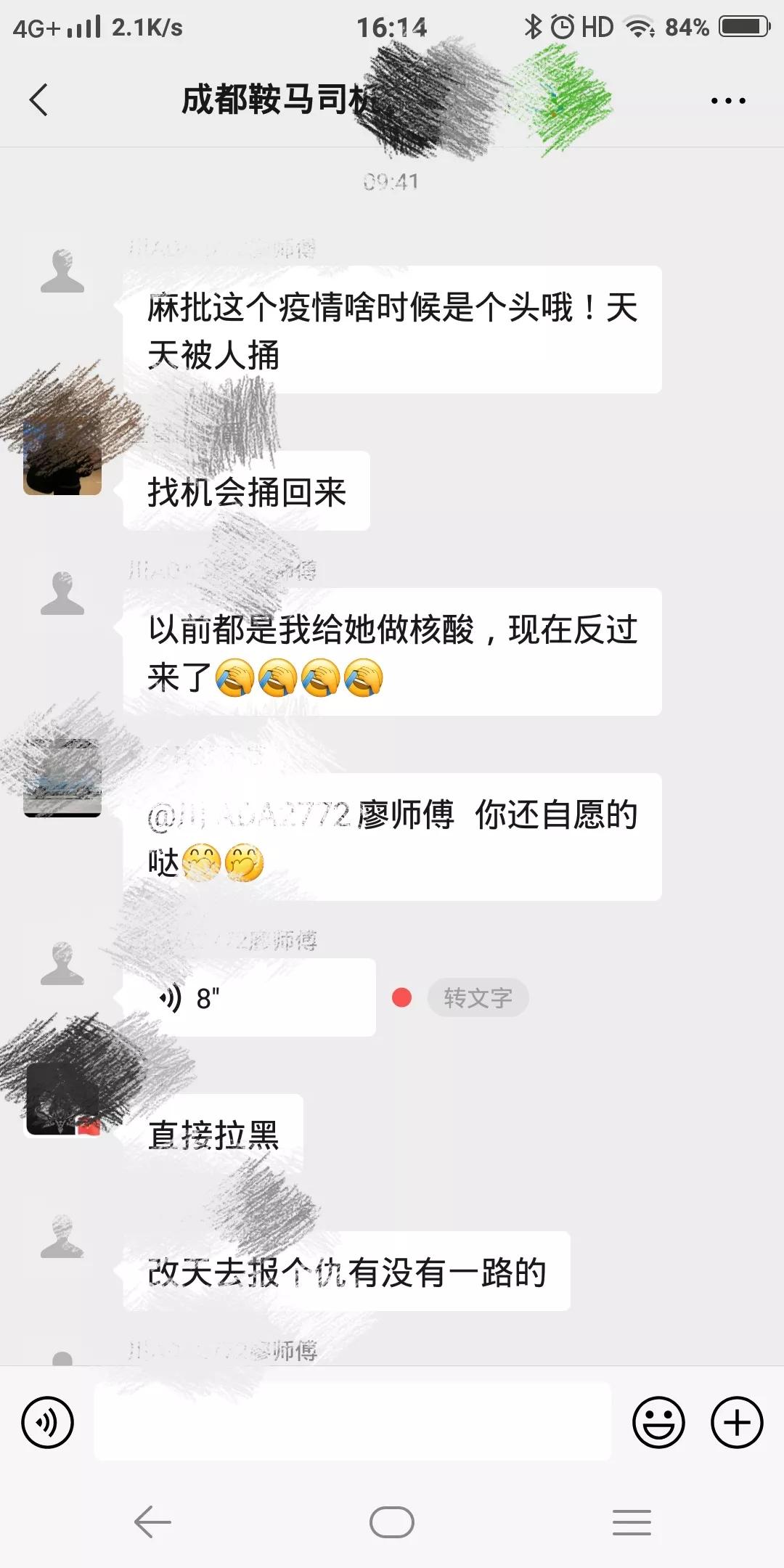Tap the red unread dot beside the voice message

(401, 997)
